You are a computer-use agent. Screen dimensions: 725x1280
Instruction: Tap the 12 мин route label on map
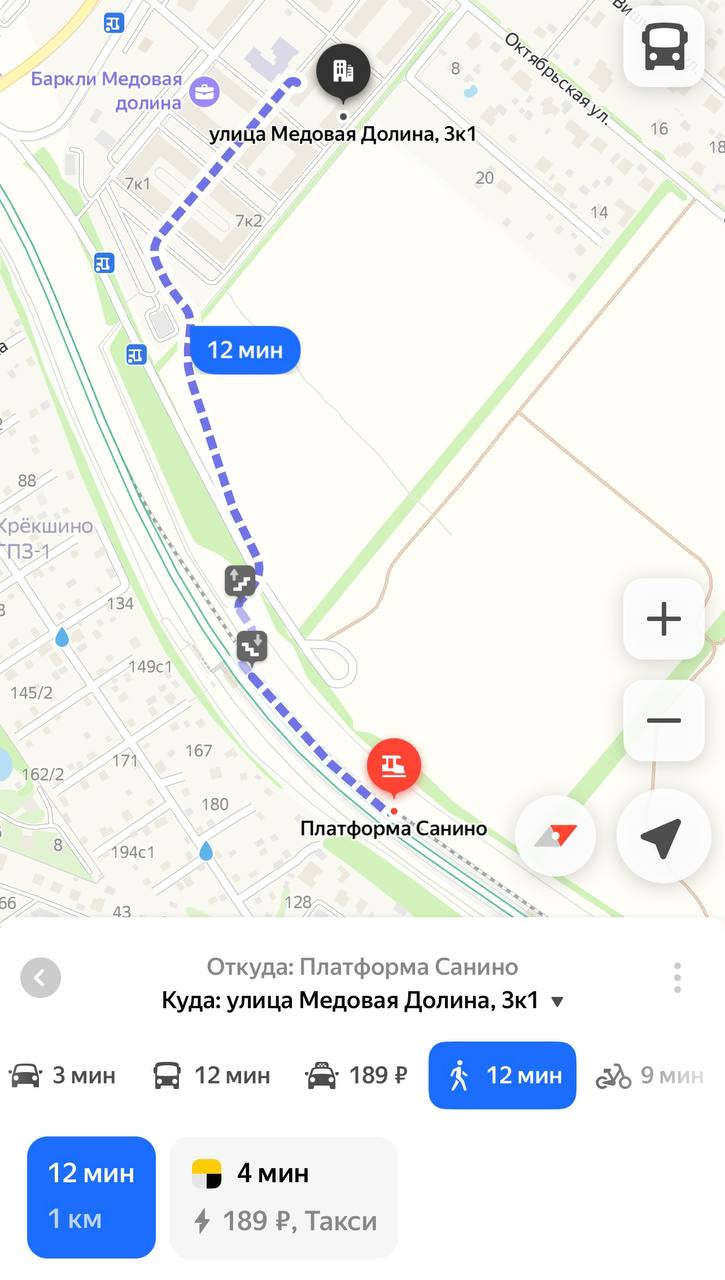[x=245, y=351]
